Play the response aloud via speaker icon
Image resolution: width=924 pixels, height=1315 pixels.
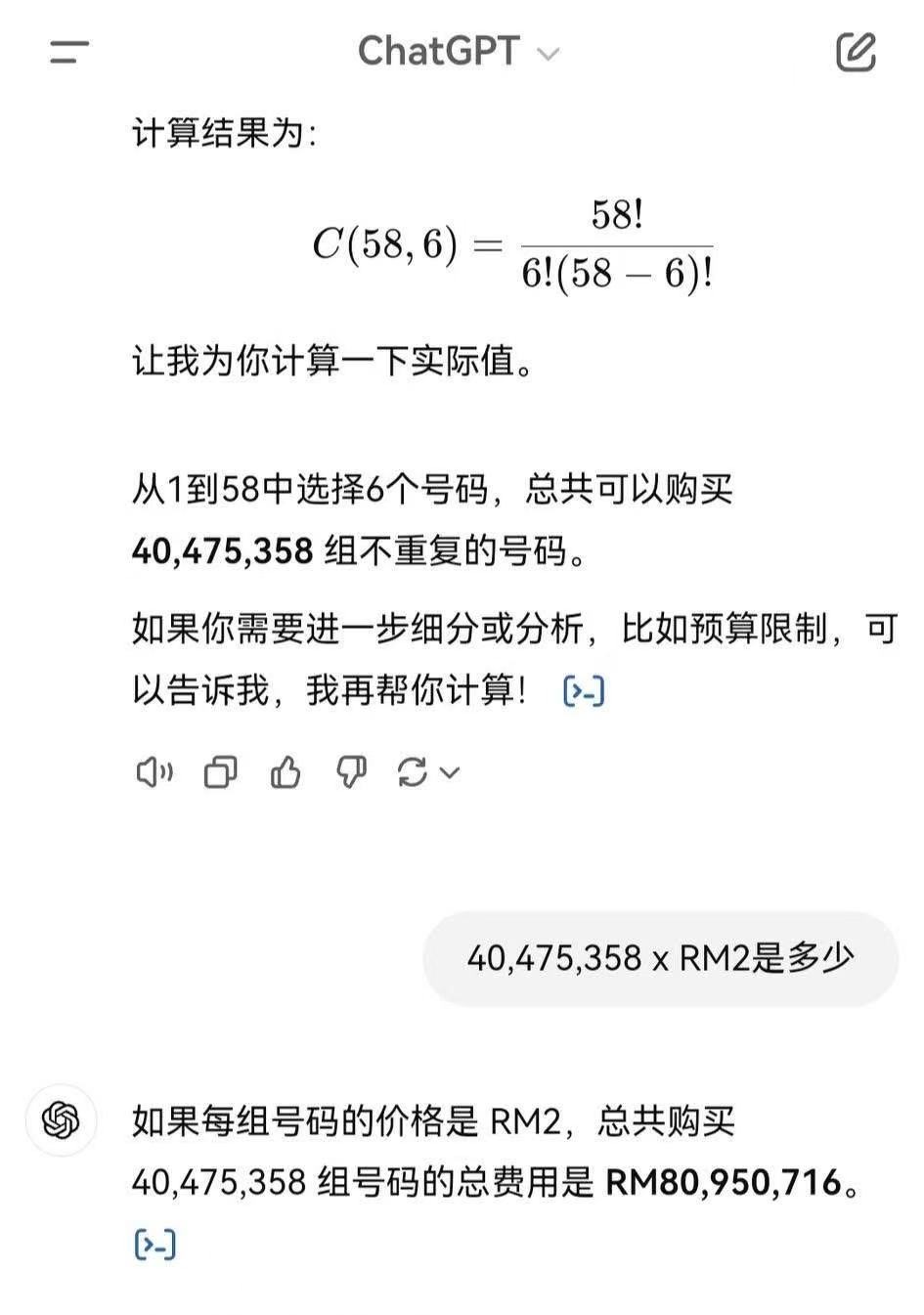click(x=154, y=772)
